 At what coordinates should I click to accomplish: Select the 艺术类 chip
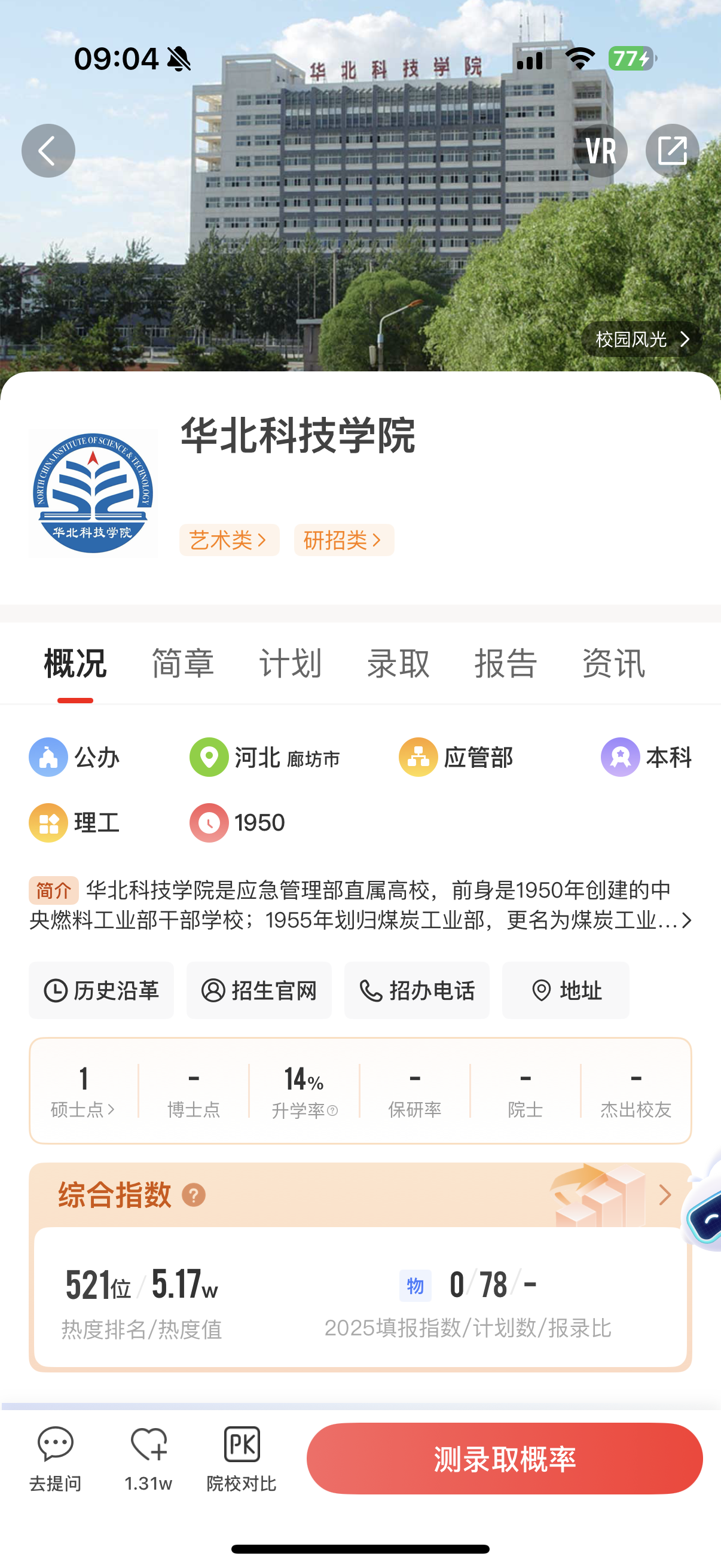pos(229,540)
